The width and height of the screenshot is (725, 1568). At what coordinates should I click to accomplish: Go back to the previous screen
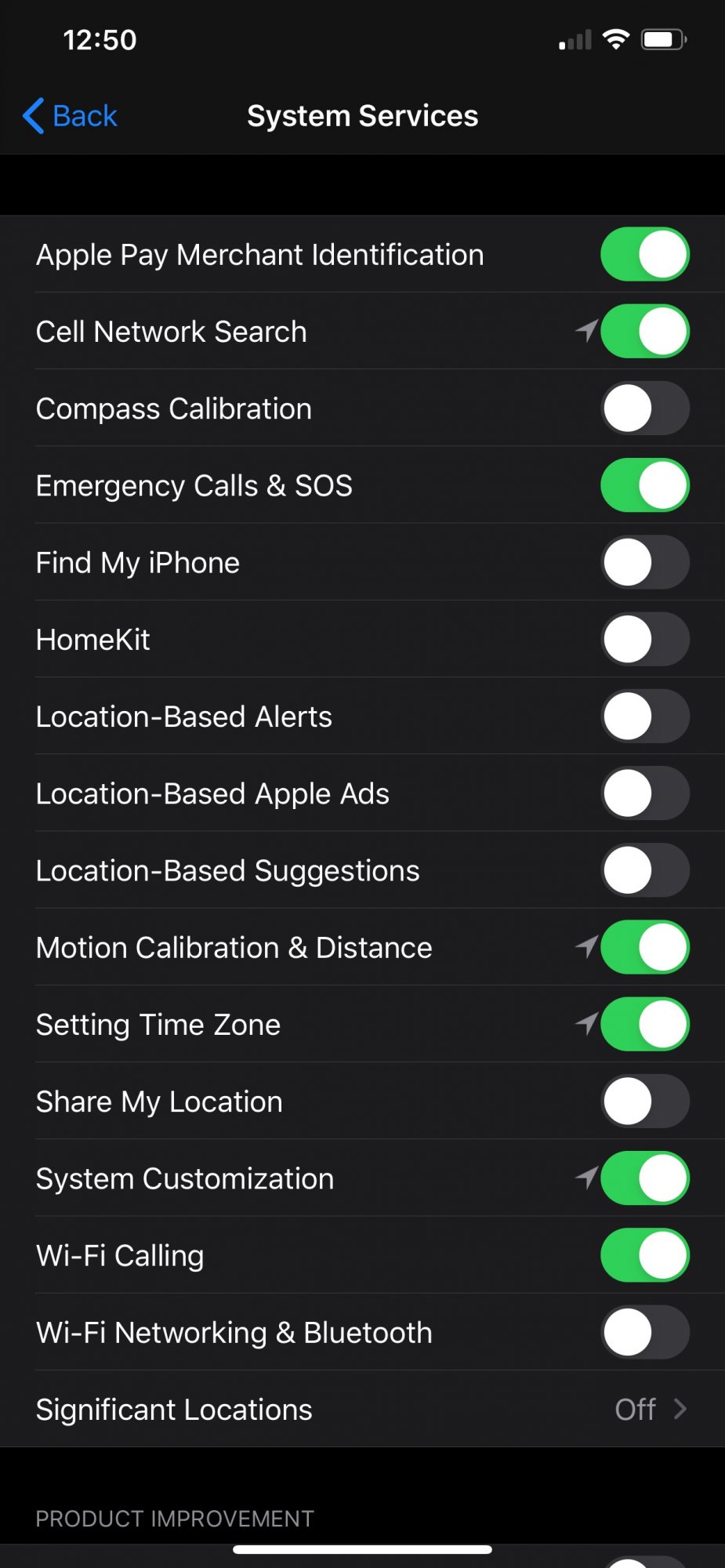[x=71, y=116]
